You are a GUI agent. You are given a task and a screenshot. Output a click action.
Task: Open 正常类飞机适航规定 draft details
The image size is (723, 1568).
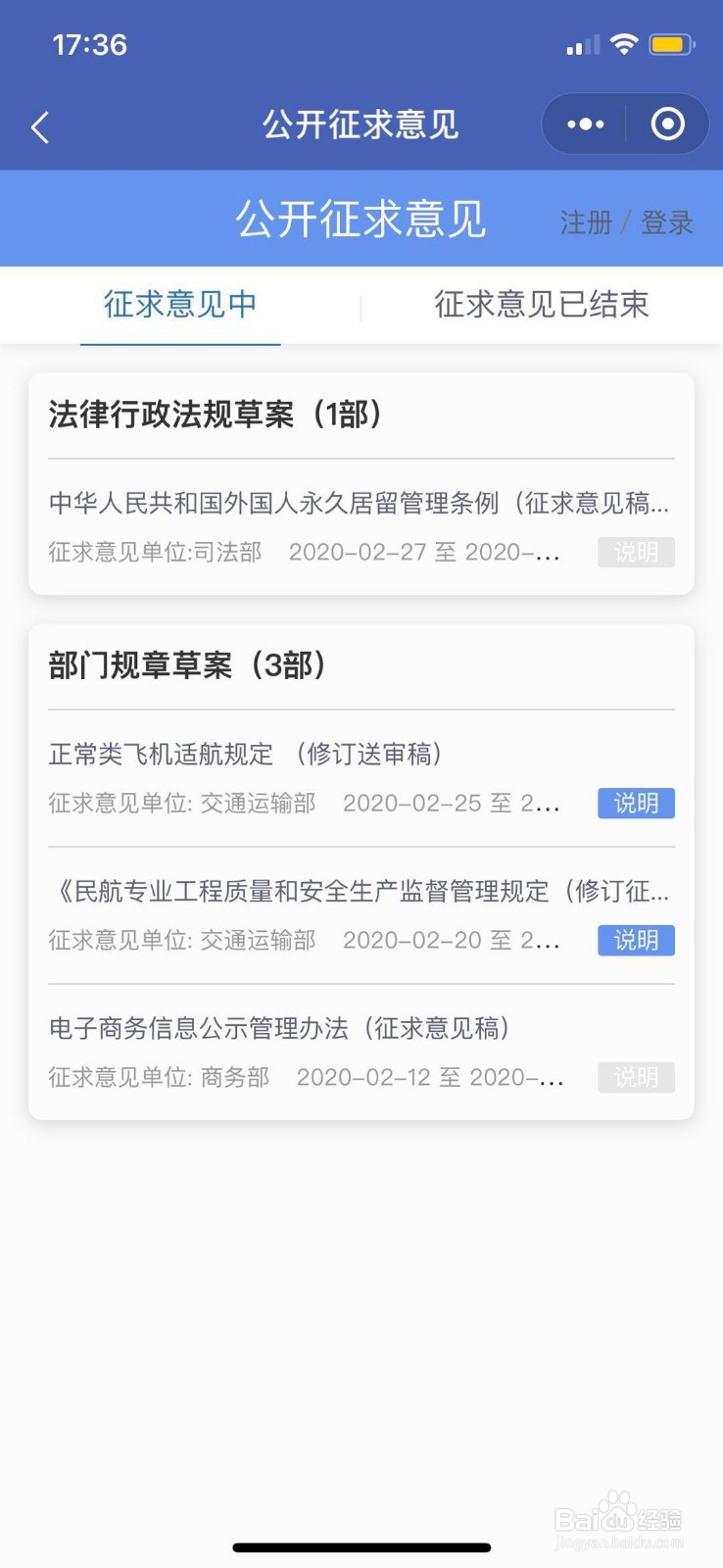[245, 755]
